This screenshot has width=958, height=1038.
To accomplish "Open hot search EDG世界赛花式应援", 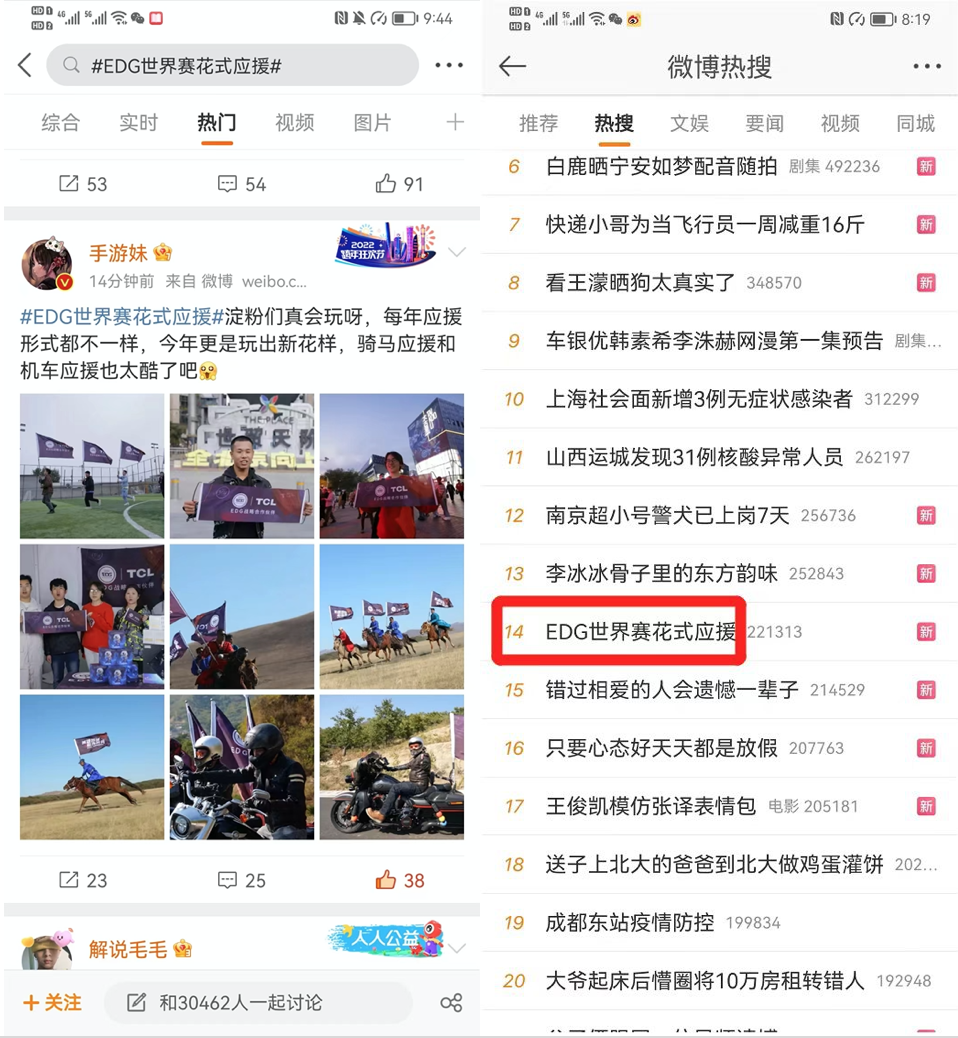I will pos(640,632).
